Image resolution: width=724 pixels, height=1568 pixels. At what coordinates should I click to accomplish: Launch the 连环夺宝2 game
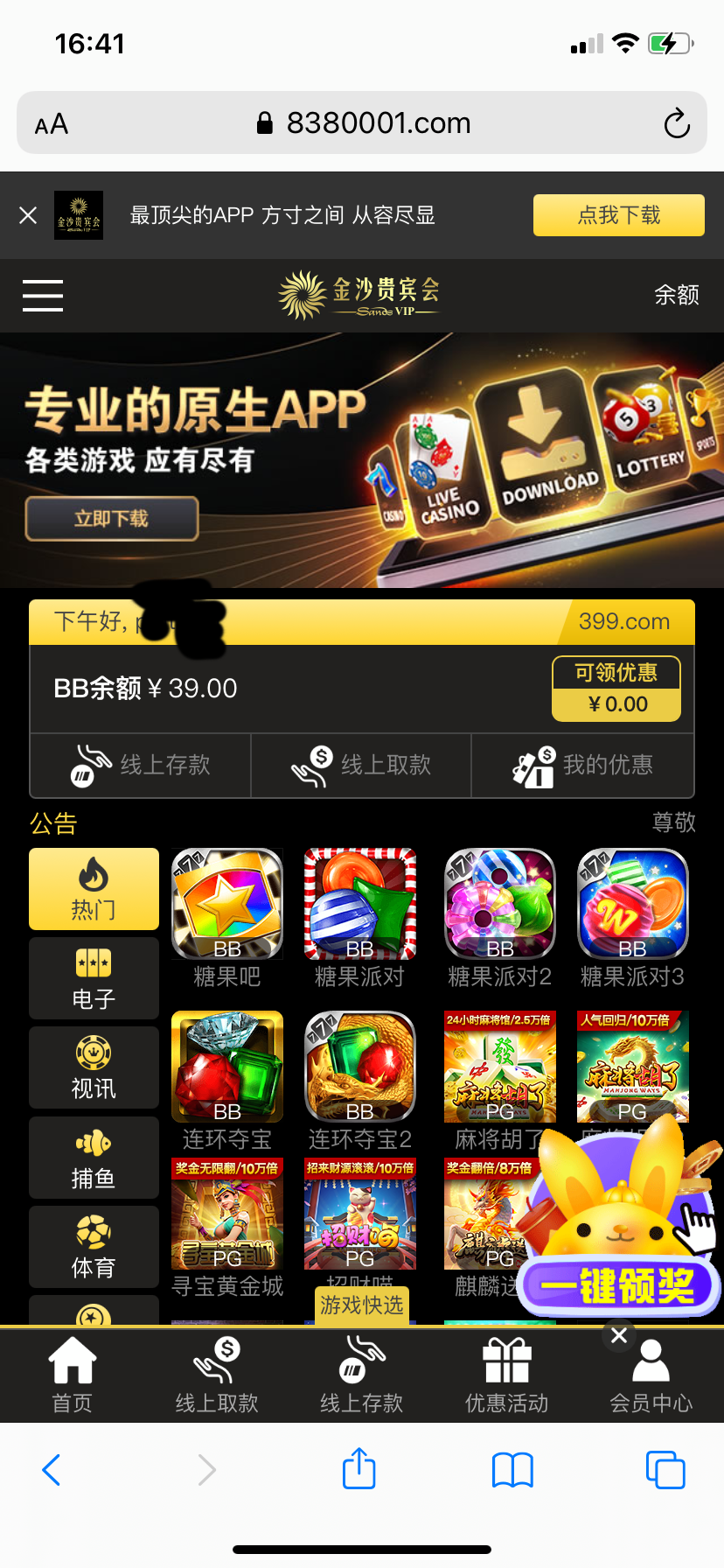pos(360,1067)
